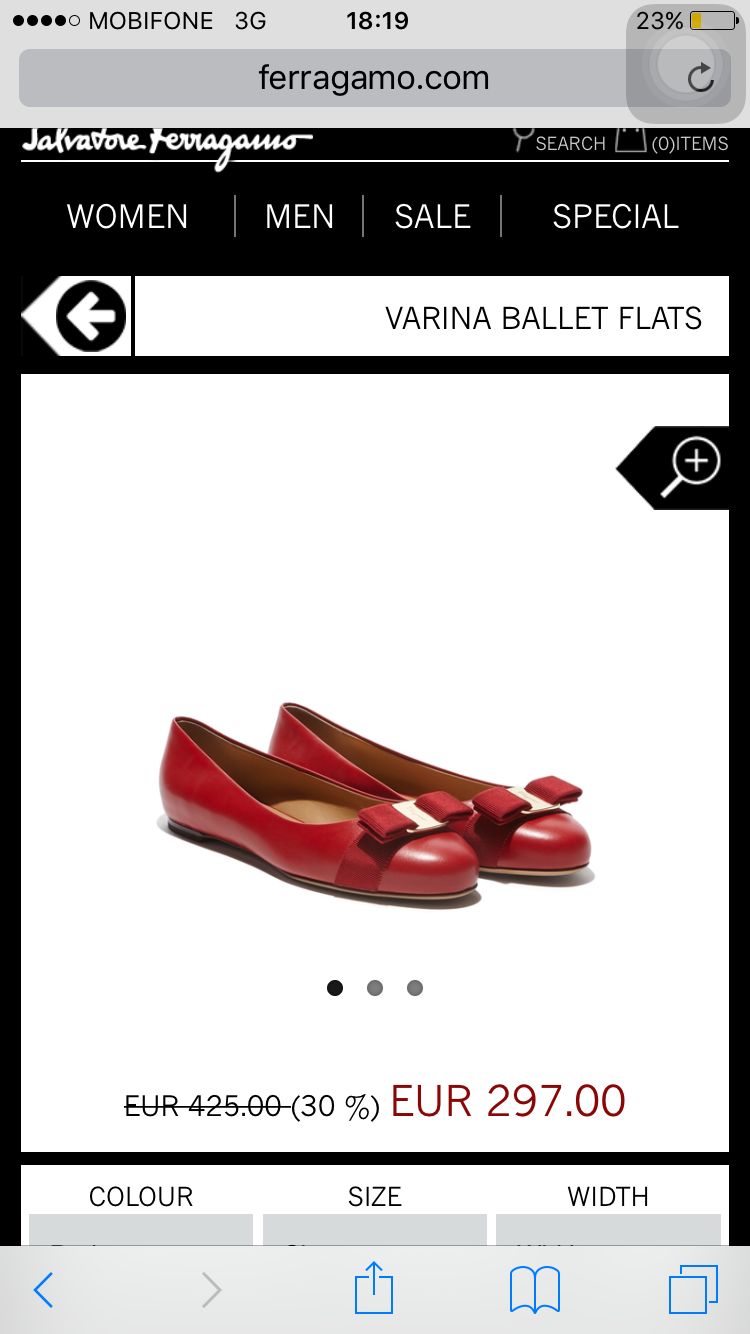Open the shopping bag items
This screenshot has width=750, height=1334.
click(x=671, y=140)
